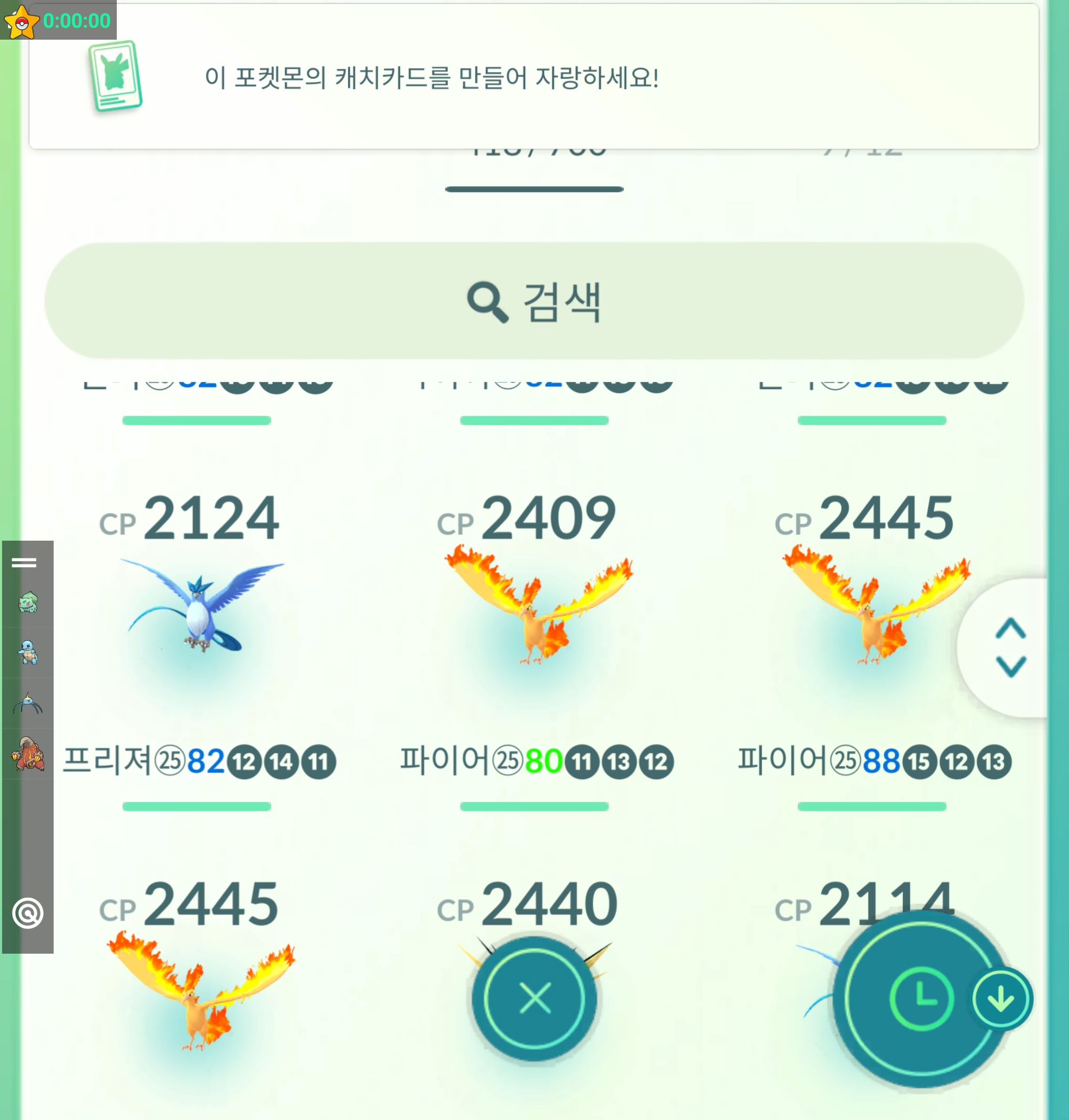Toggle the sort direction arrow
1069x1120 pixels.
coord(1001,999)
